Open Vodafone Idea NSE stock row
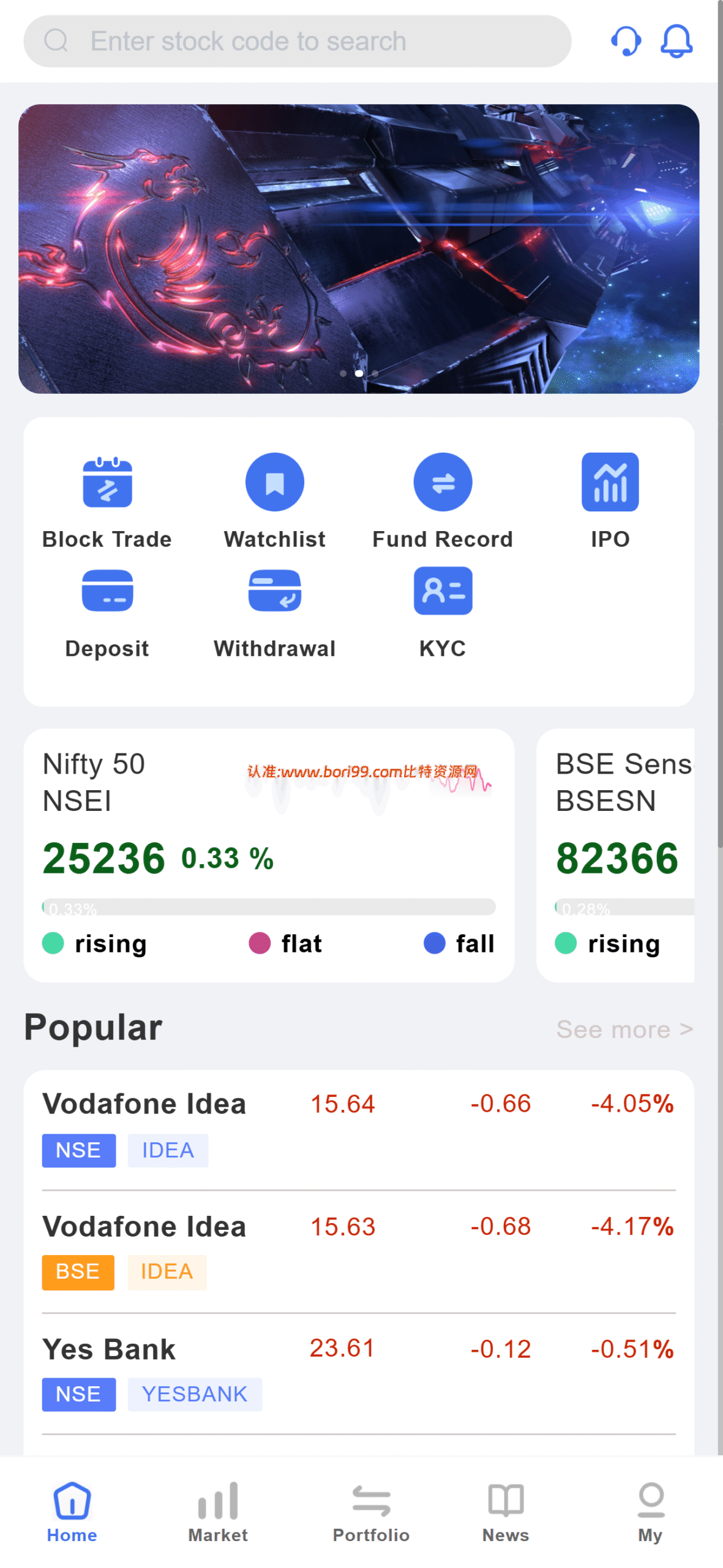The image size is (723, 1568). (359, 1130)
